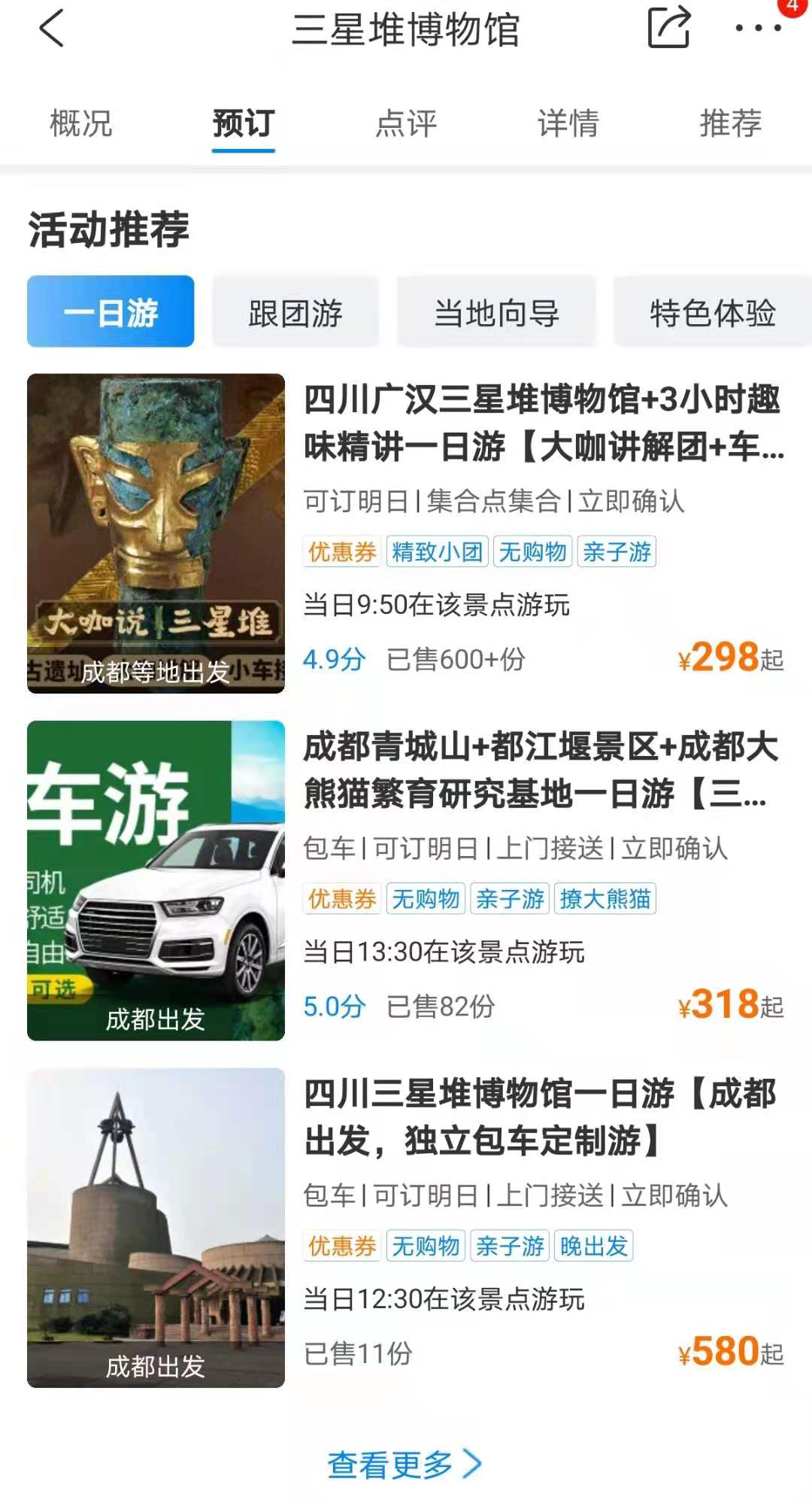Open the ¥580 独立包车定制游 listing
812x1503 pixels.
tap(540, 1117)
